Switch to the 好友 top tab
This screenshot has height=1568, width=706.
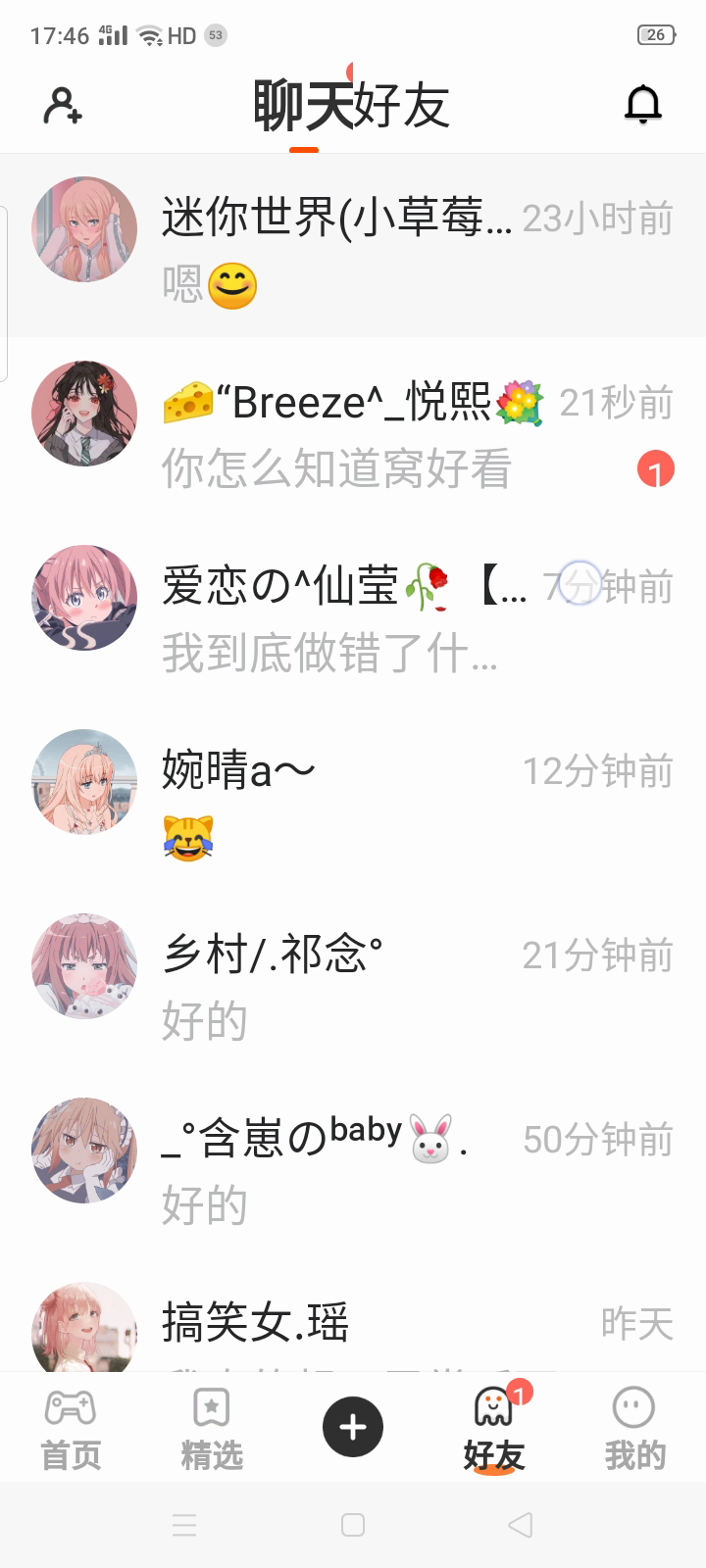coord(401,106)
